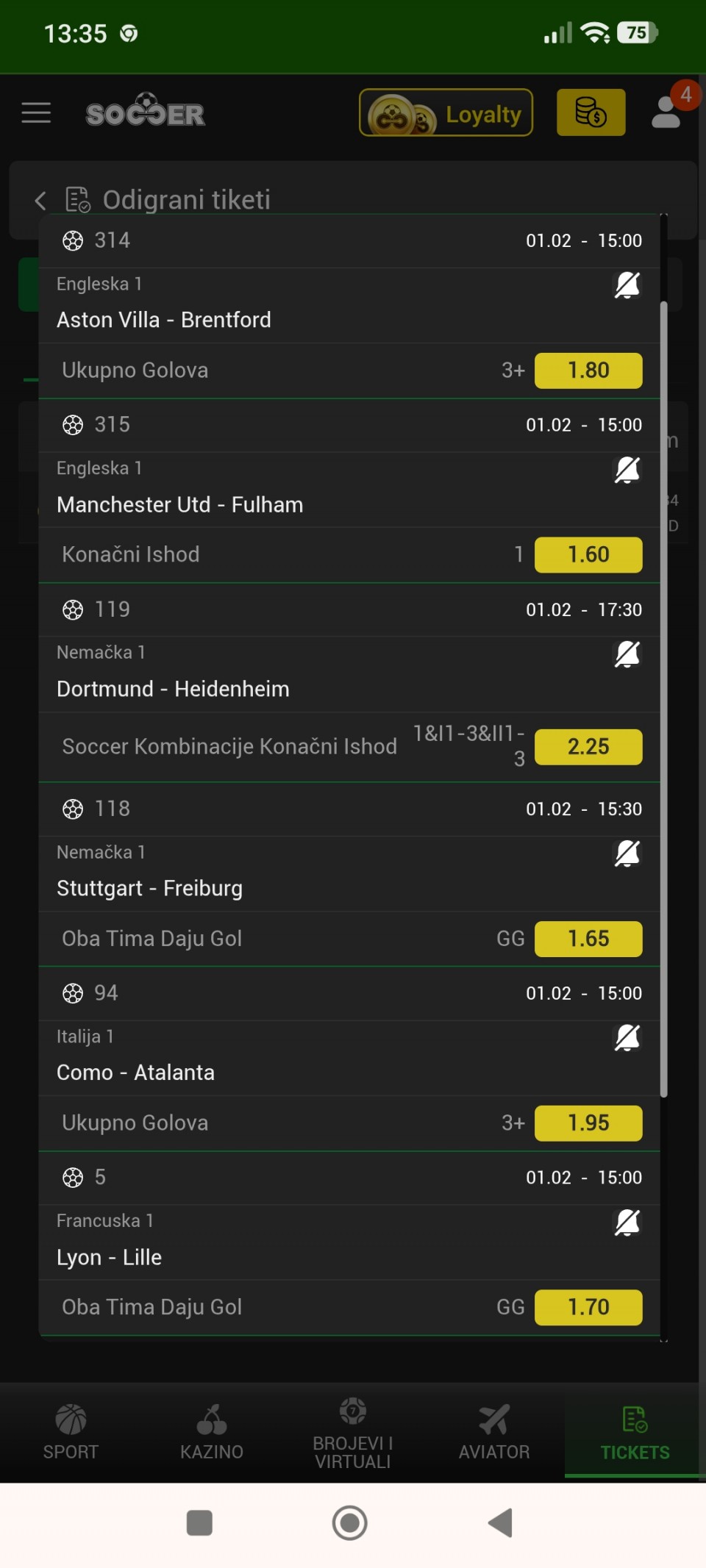
Task: Switch to the Aviator tab
Action: click(494, 1432)
